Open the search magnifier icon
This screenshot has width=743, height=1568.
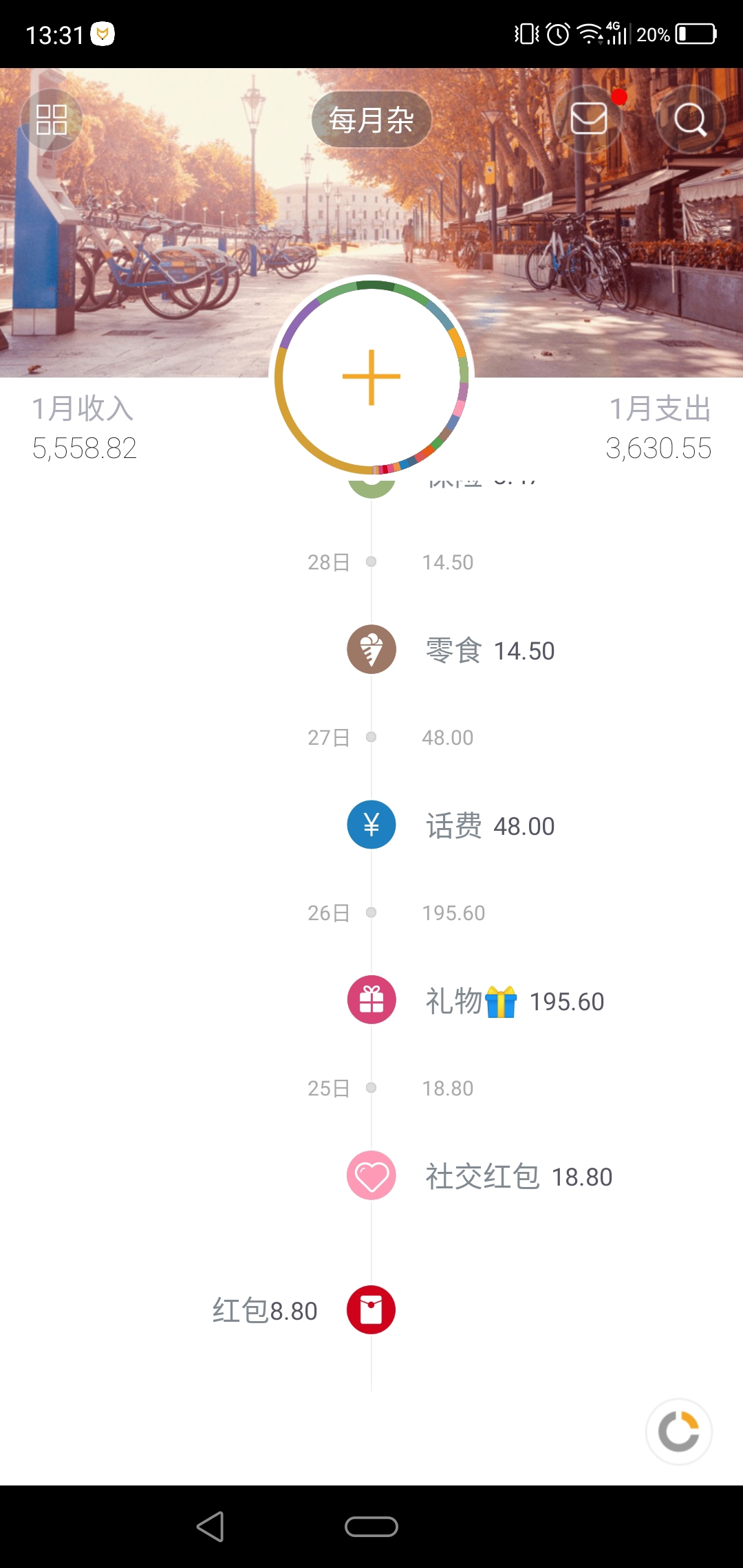tap(691, 120)
